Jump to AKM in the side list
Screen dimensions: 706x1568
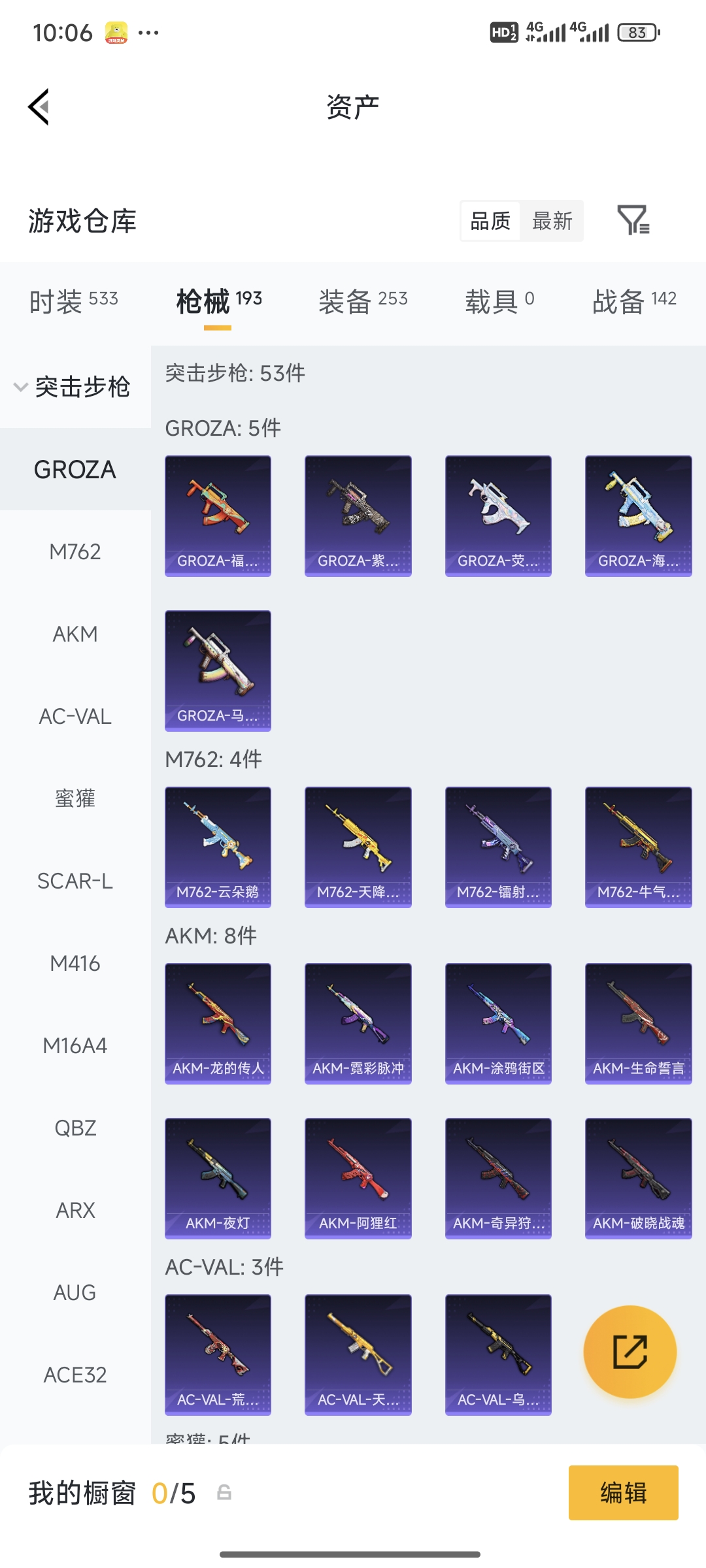pyautogui.click(x=75, y=634)
